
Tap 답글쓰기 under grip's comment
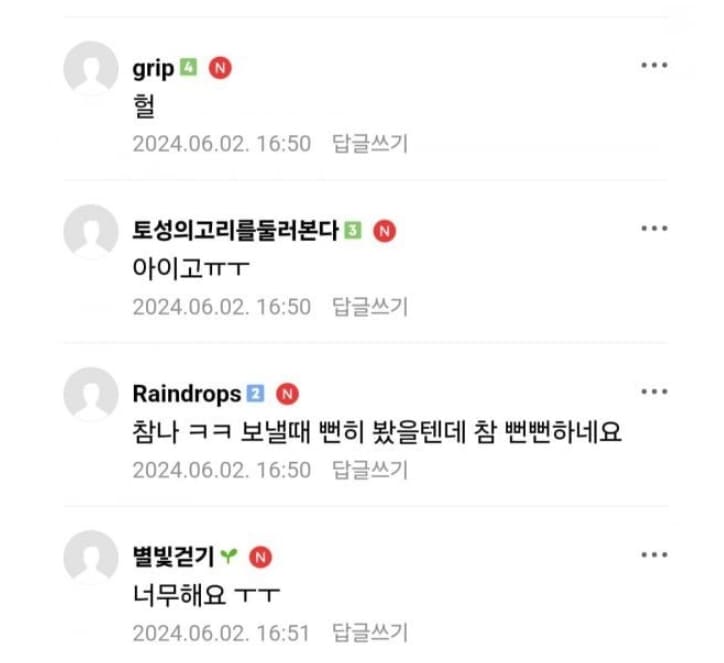click(370, 144)
